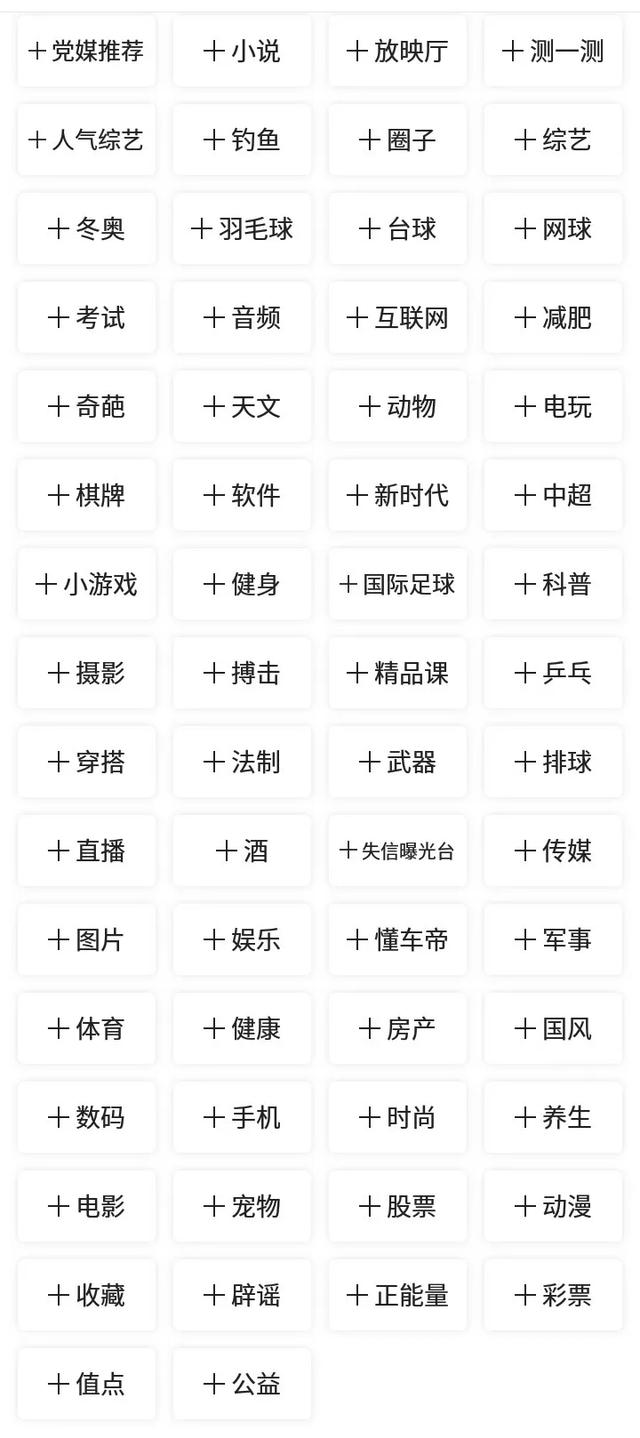Choose the 天文 channel
This screenshot has height=1438, width=640.
pyautogui.click(x=242, y=407)
